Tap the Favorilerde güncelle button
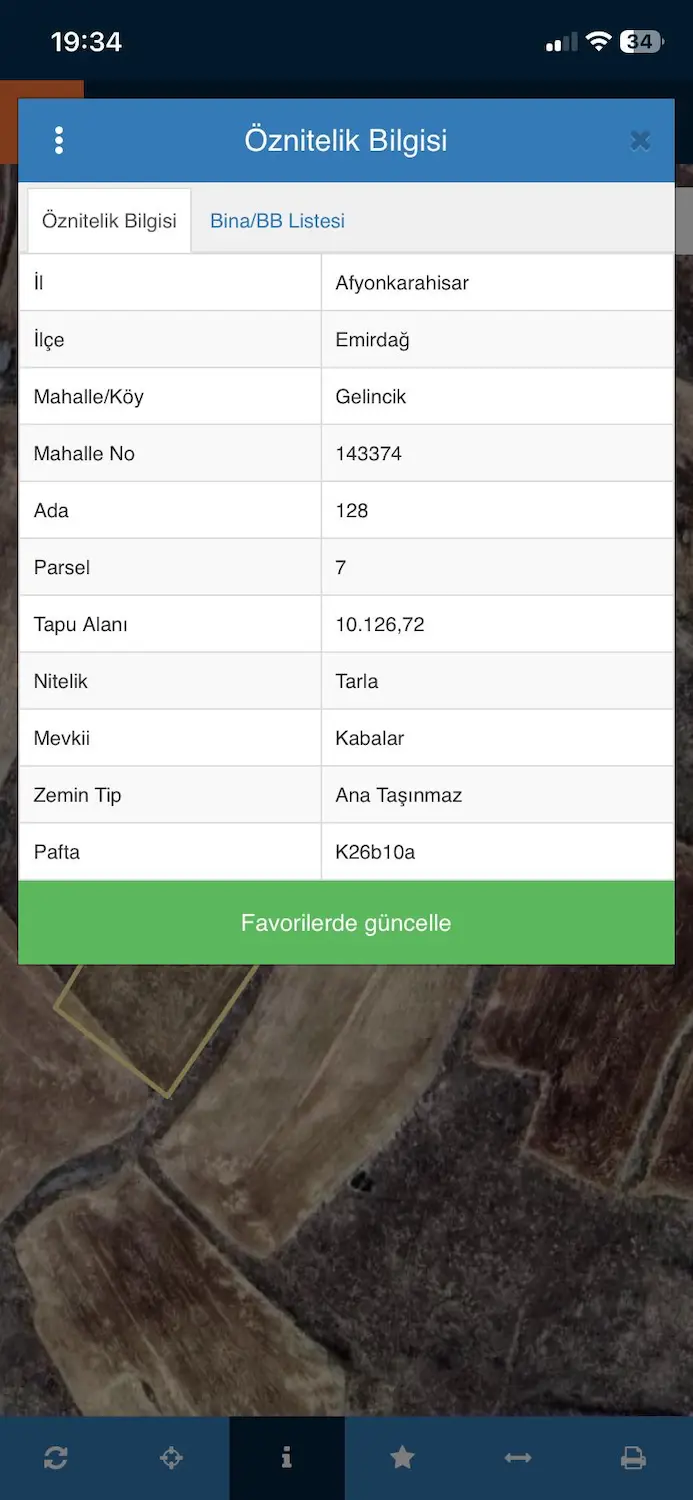Image resolution: width=693 pixels, height=1500 pixels. [x=346, y=923]
